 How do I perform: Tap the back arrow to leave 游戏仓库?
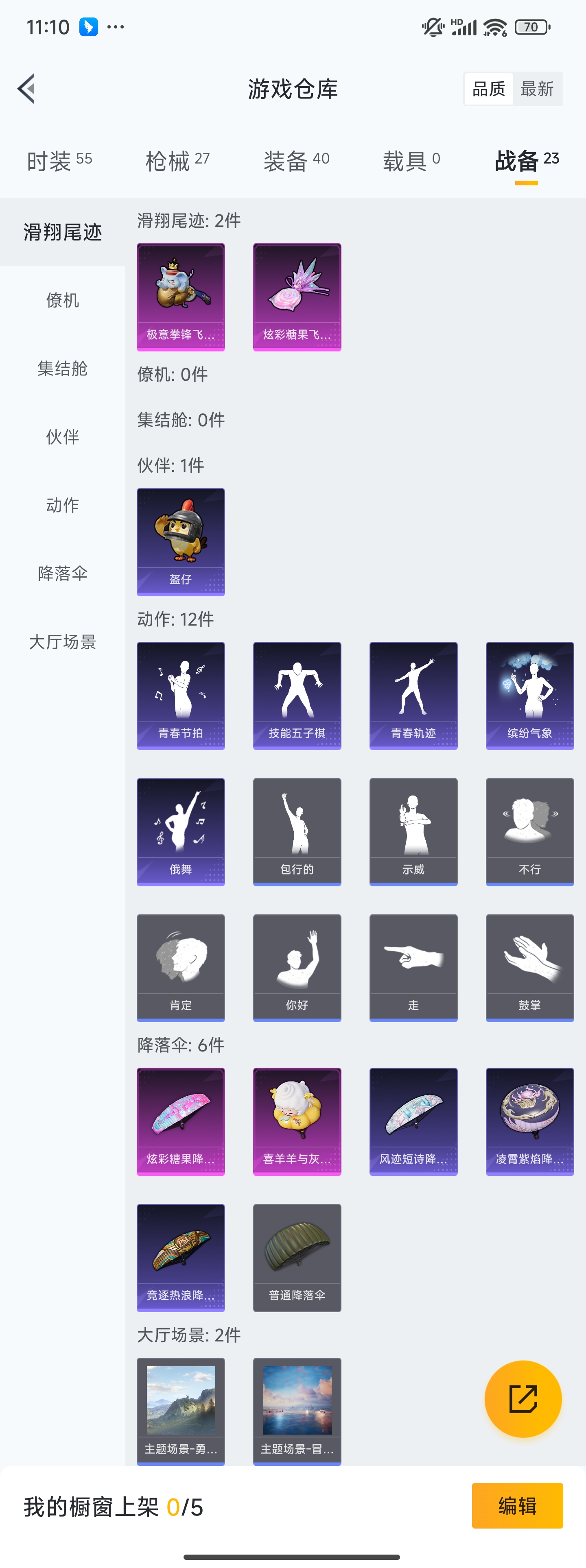pos(27,88)
